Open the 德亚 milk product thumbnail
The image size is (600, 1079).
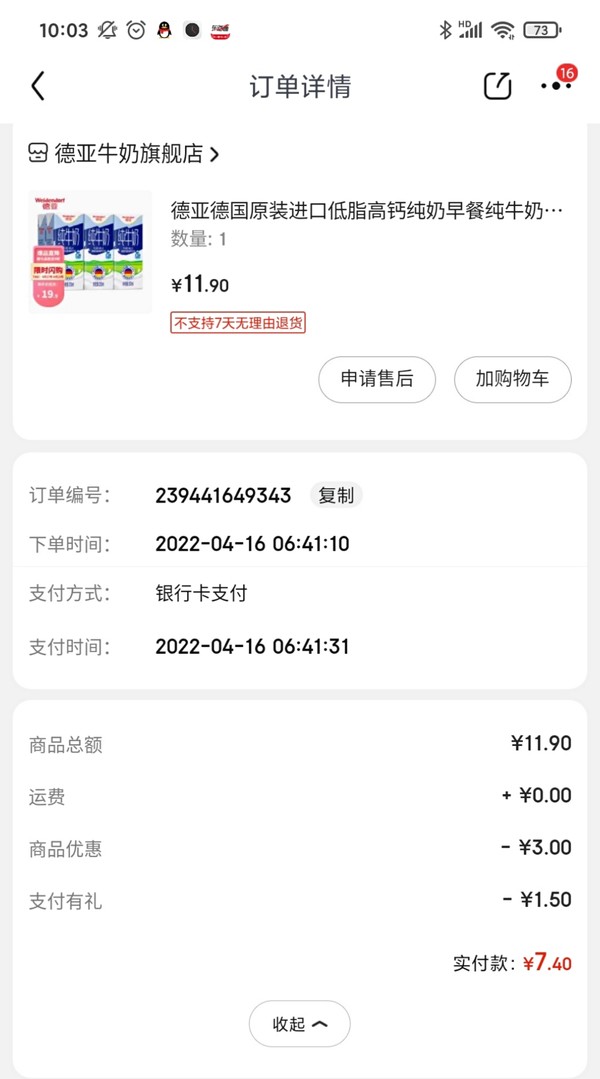pos(90,252)
